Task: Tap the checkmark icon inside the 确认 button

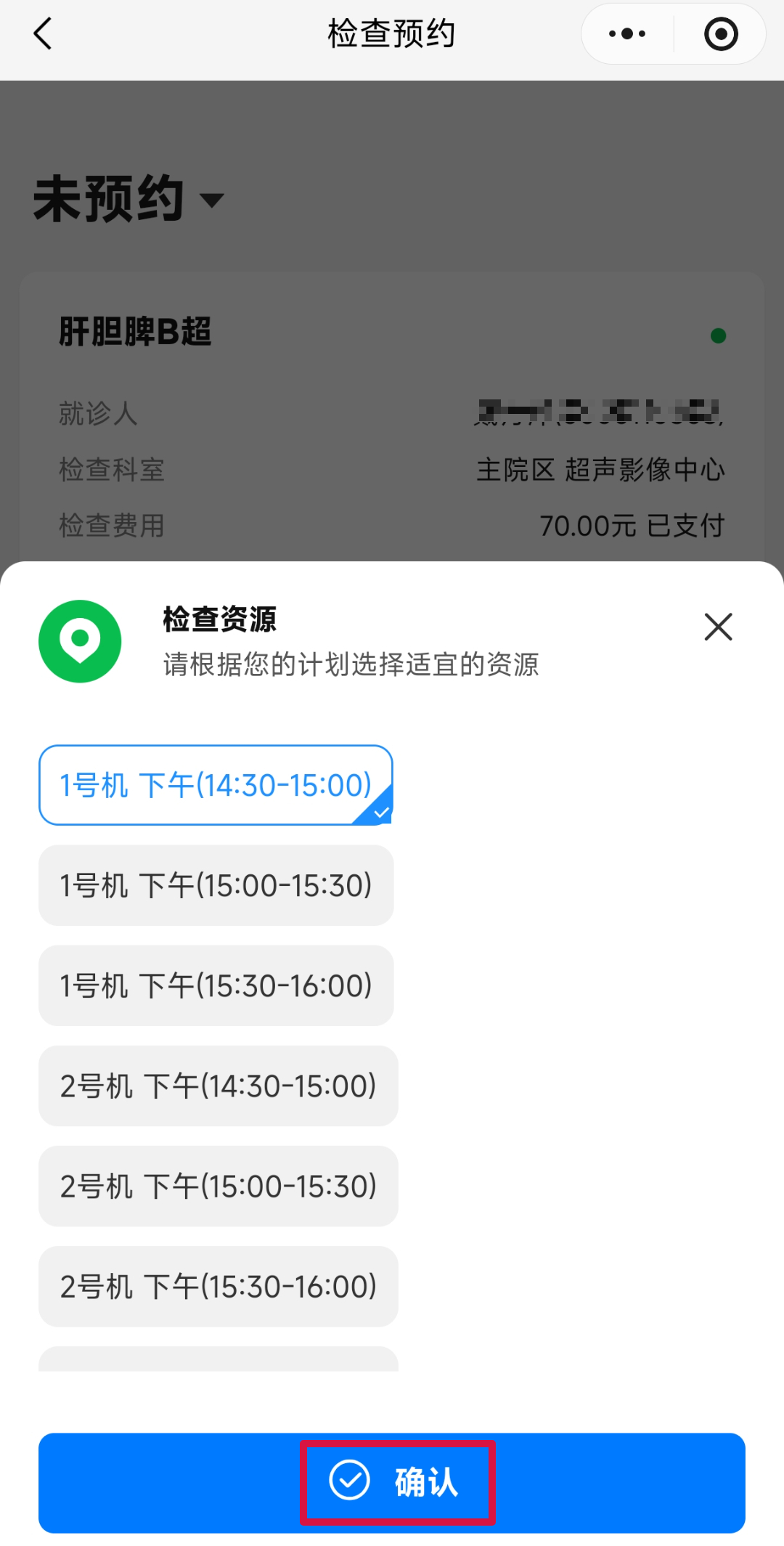Action: [348, 1481]
